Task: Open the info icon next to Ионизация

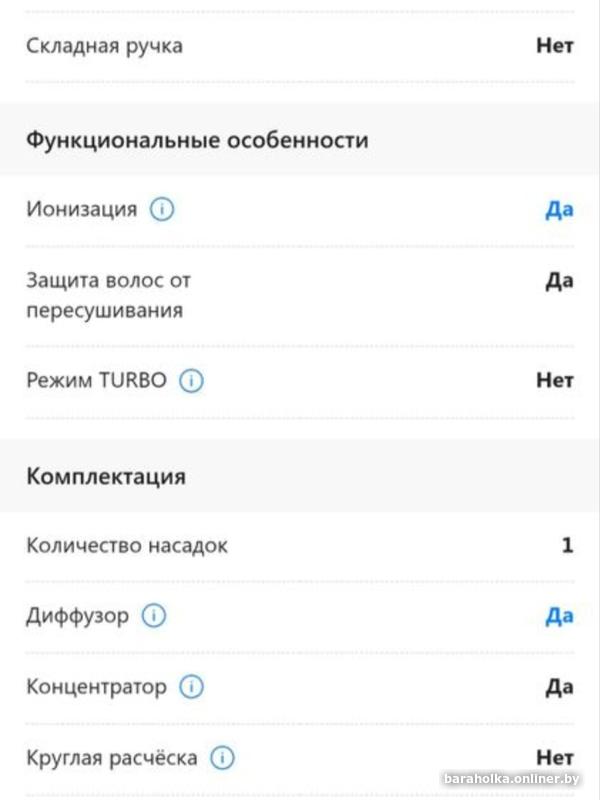Action: [162, 210]
